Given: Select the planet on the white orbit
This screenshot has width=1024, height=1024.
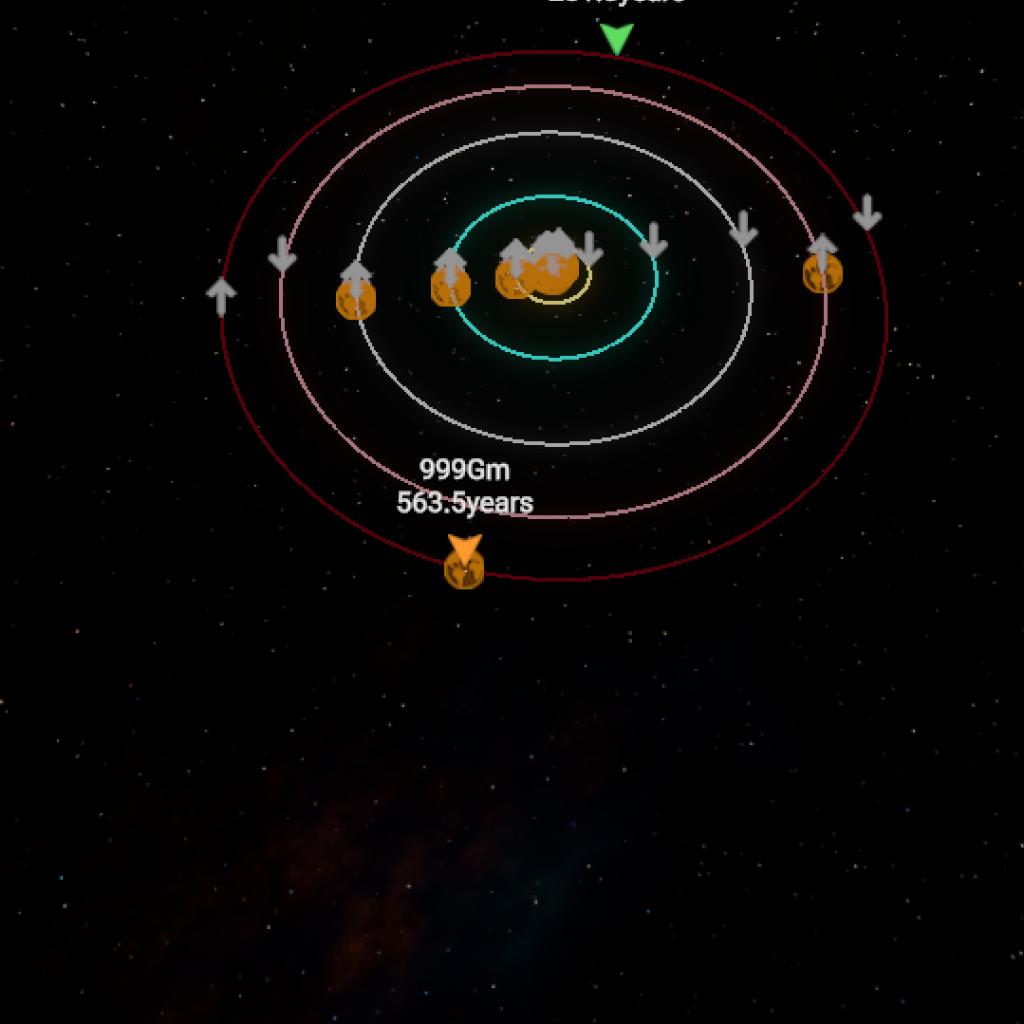Looking at the screenshot, I should pos(355,299).
